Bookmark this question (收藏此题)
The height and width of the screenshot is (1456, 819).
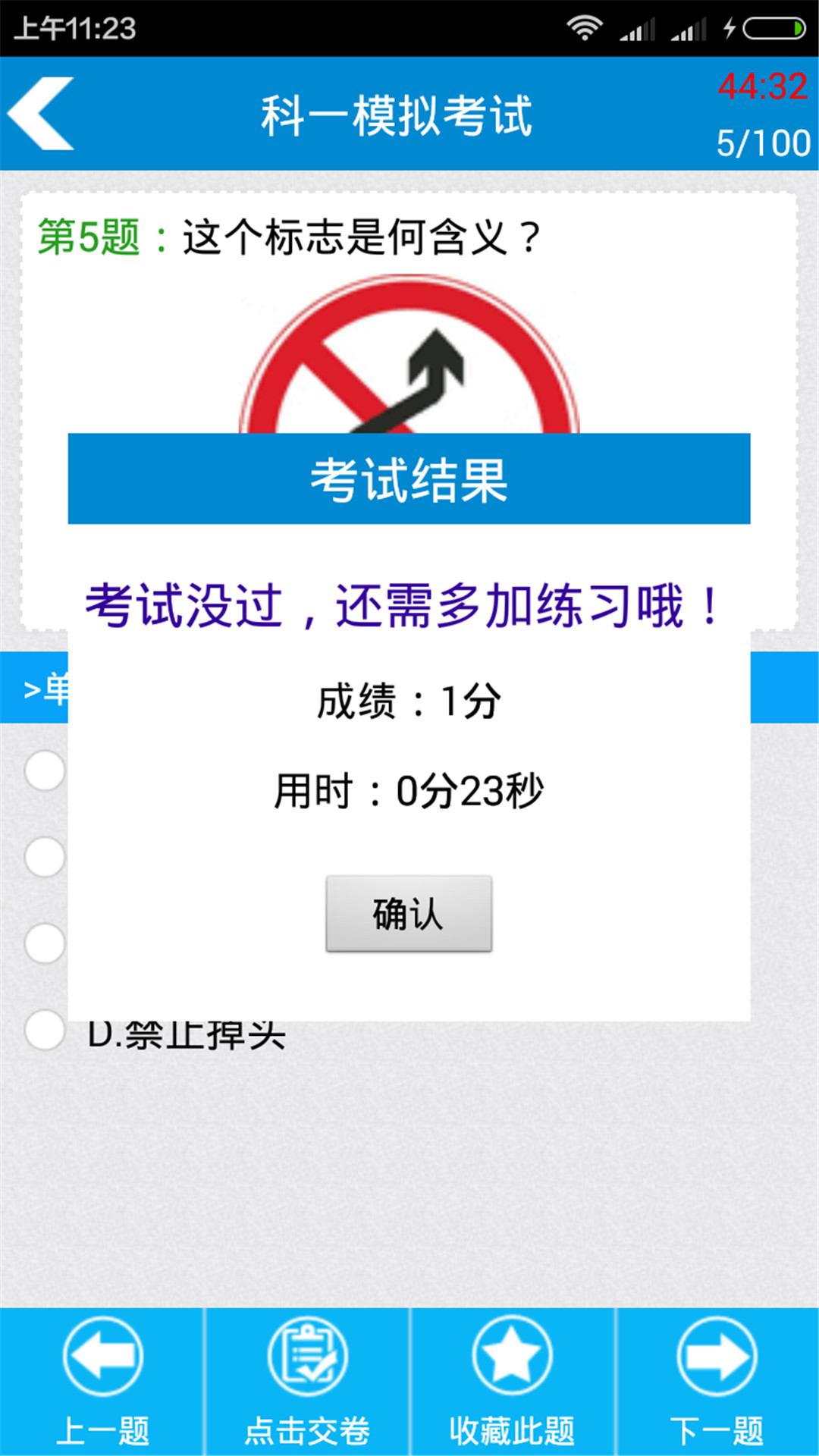click(x=512, y=1382)
